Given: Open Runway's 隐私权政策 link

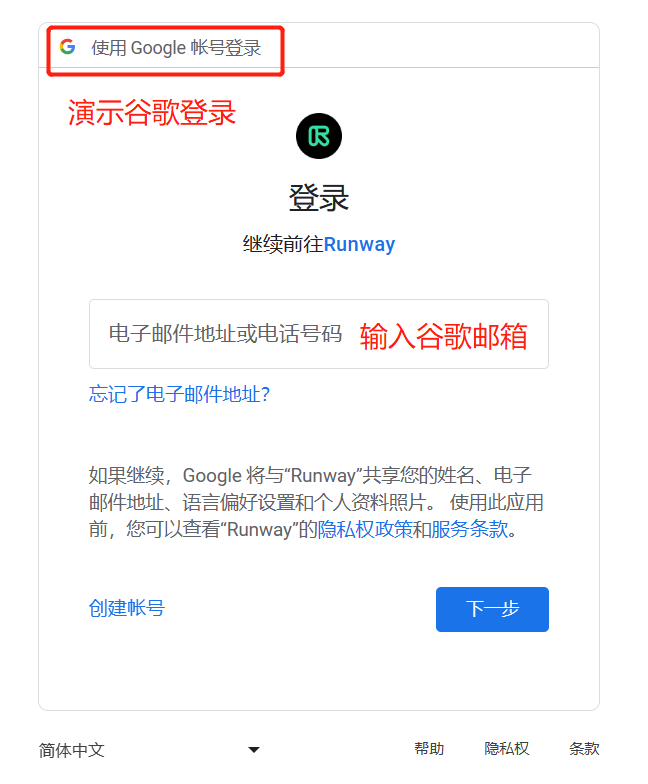Looking at the screenshot, I should click(365, 530).
